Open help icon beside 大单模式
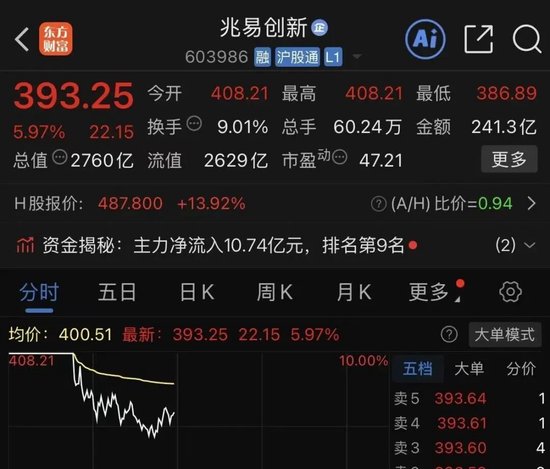Screen dimensions: 550x469 pyautogui.click(x=449, y=334)
